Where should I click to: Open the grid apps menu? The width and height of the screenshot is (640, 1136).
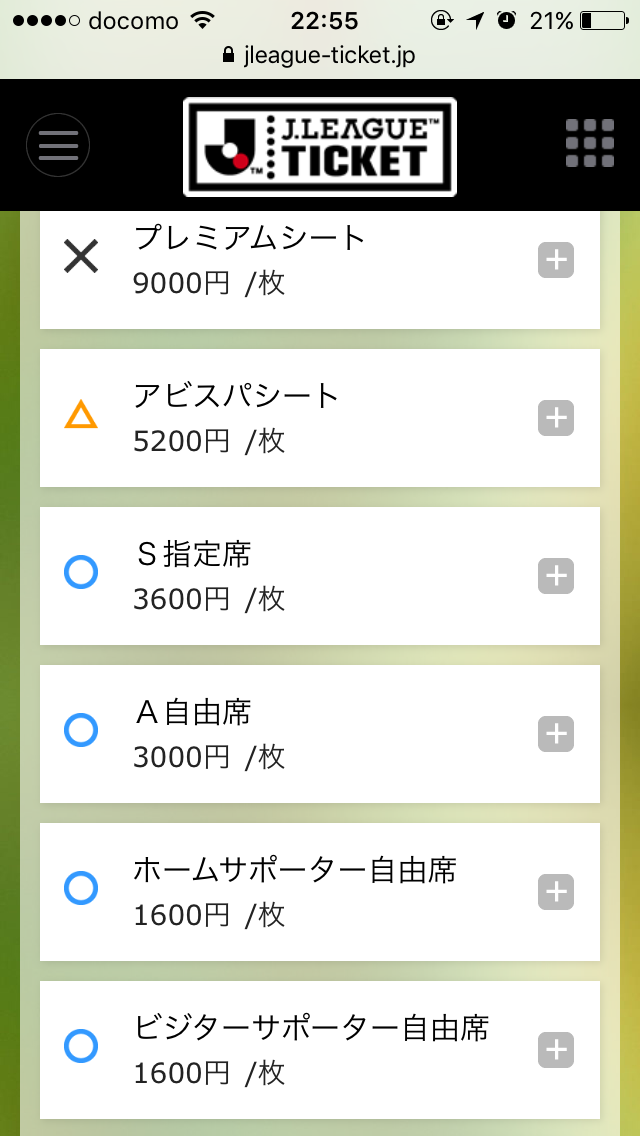tap(589, 143)
